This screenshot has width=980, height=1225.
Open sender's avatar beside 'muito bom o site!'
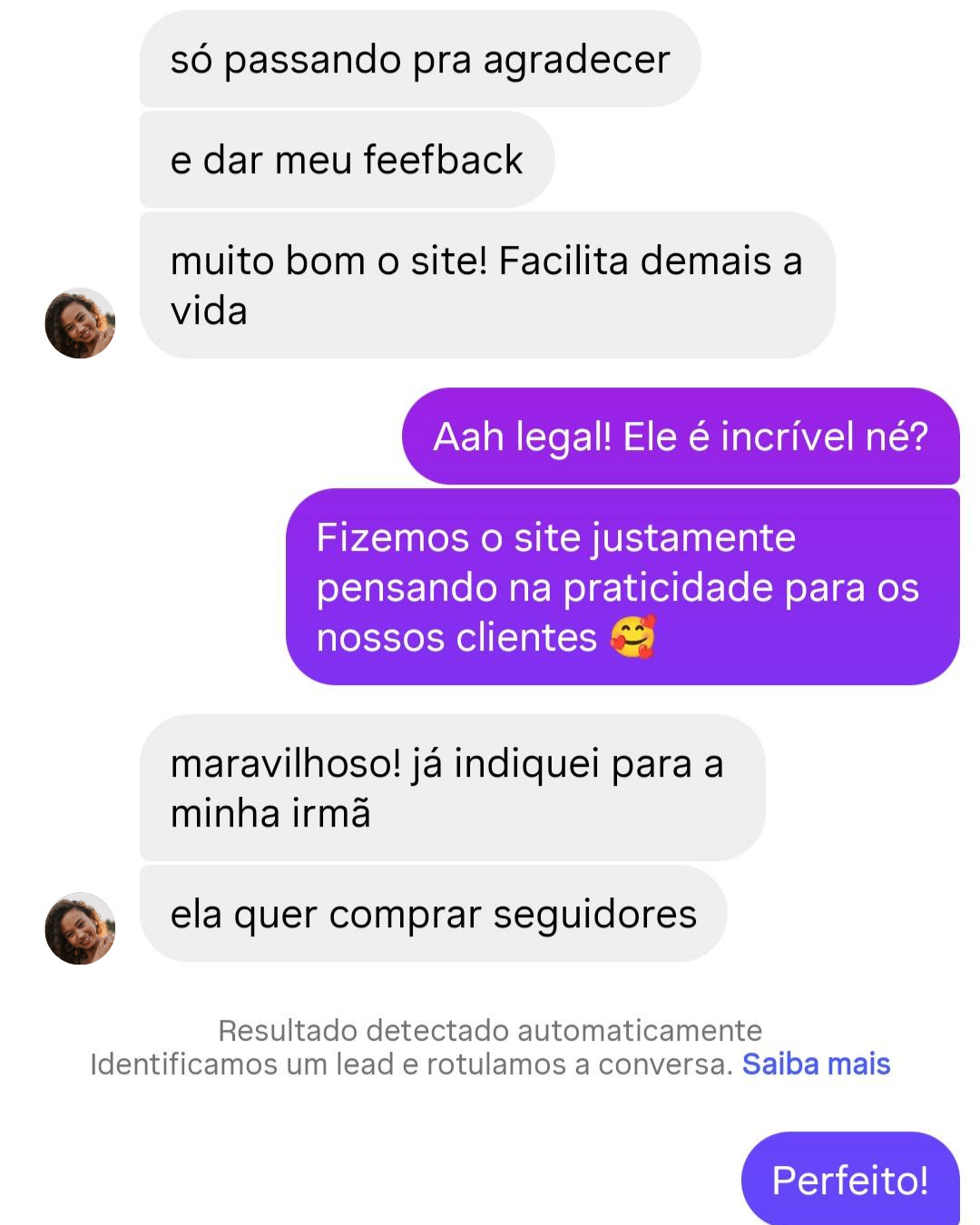click(80, 323)
